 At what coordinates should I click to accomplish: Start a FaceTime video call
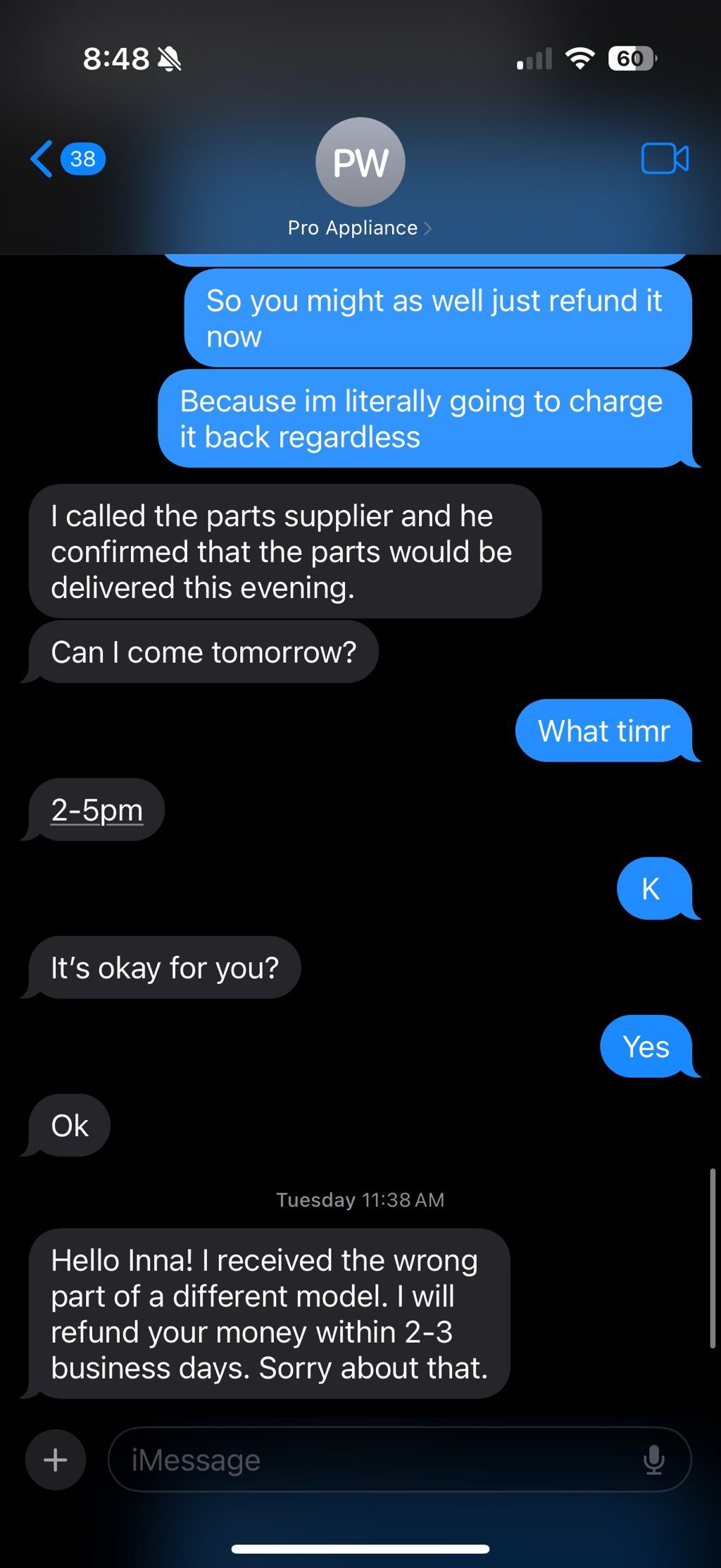(x=664, y=158)
